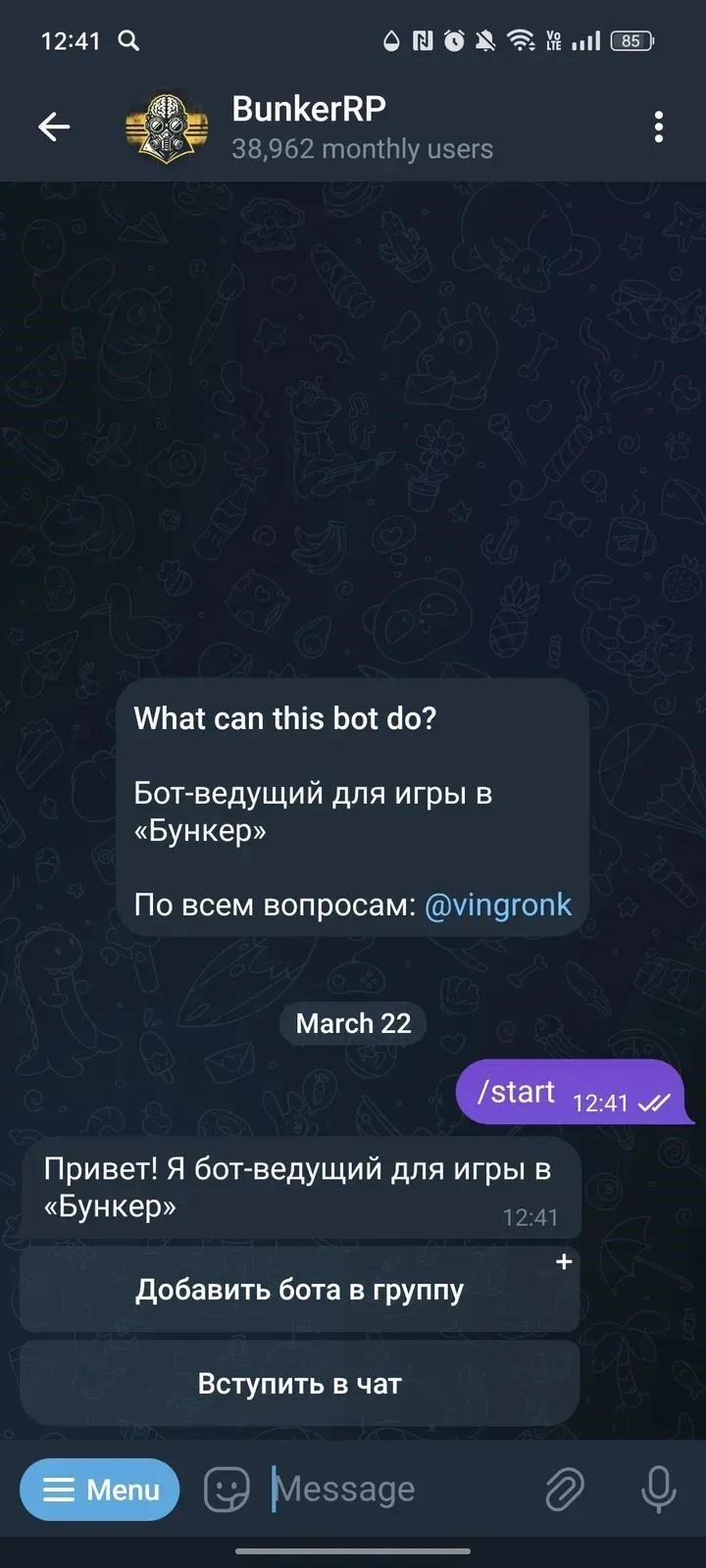Viewport: 706px width, 1568px height.
Task: Attach a file with the paperclip
Action: pos(565,1490)
